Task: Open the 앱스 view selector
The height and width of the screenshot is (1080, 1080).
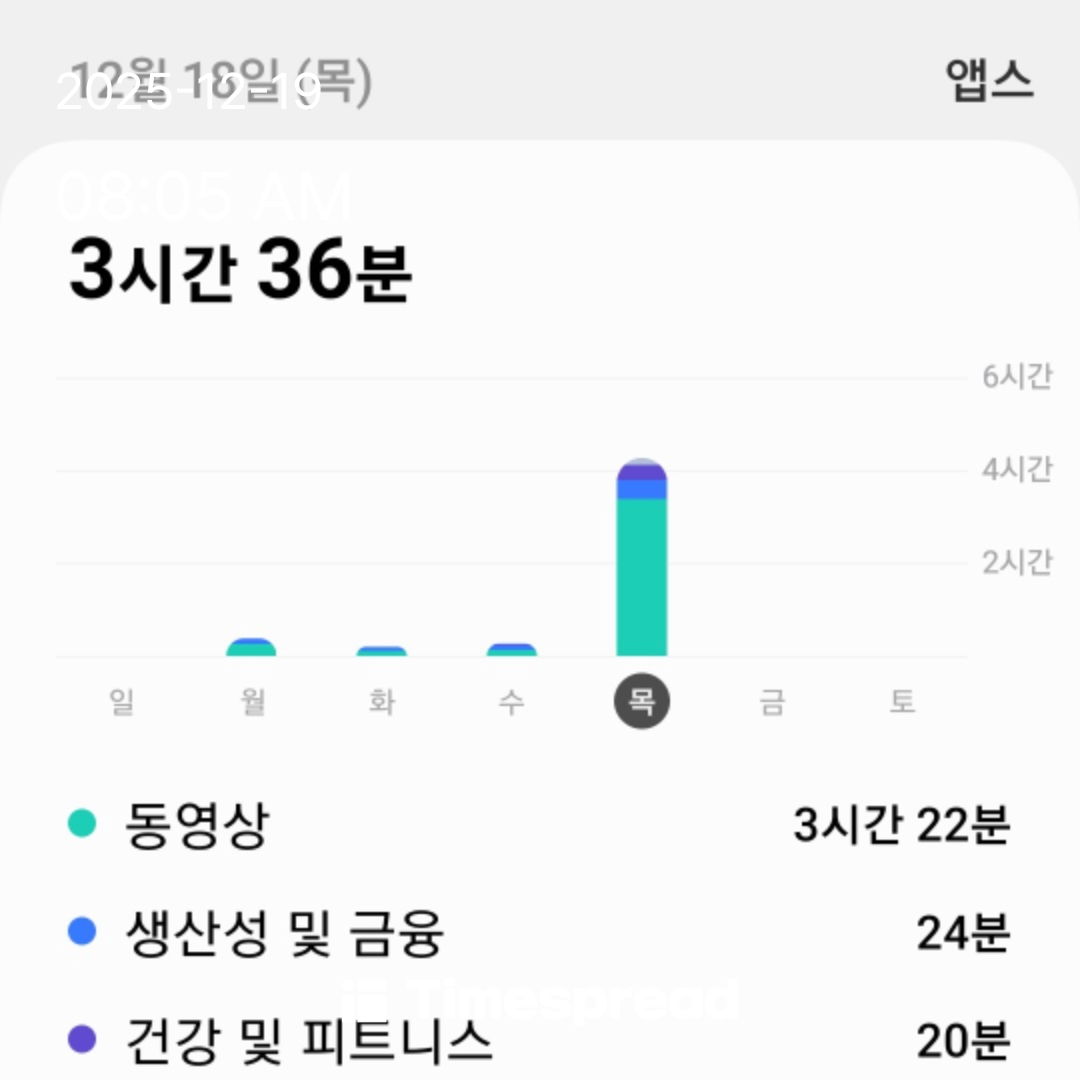Action: point(989,82)
